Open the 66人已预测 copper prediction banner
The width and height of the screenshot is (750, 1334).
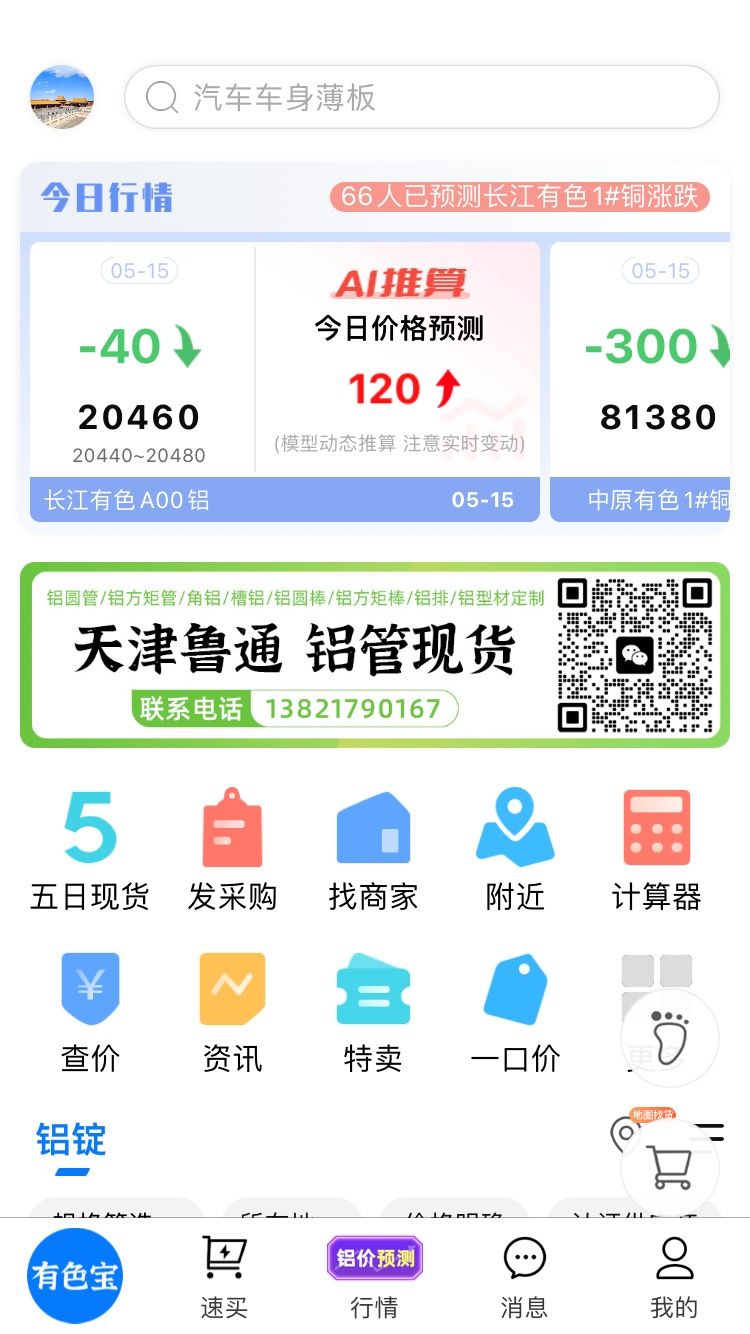(x=519, y=196)
